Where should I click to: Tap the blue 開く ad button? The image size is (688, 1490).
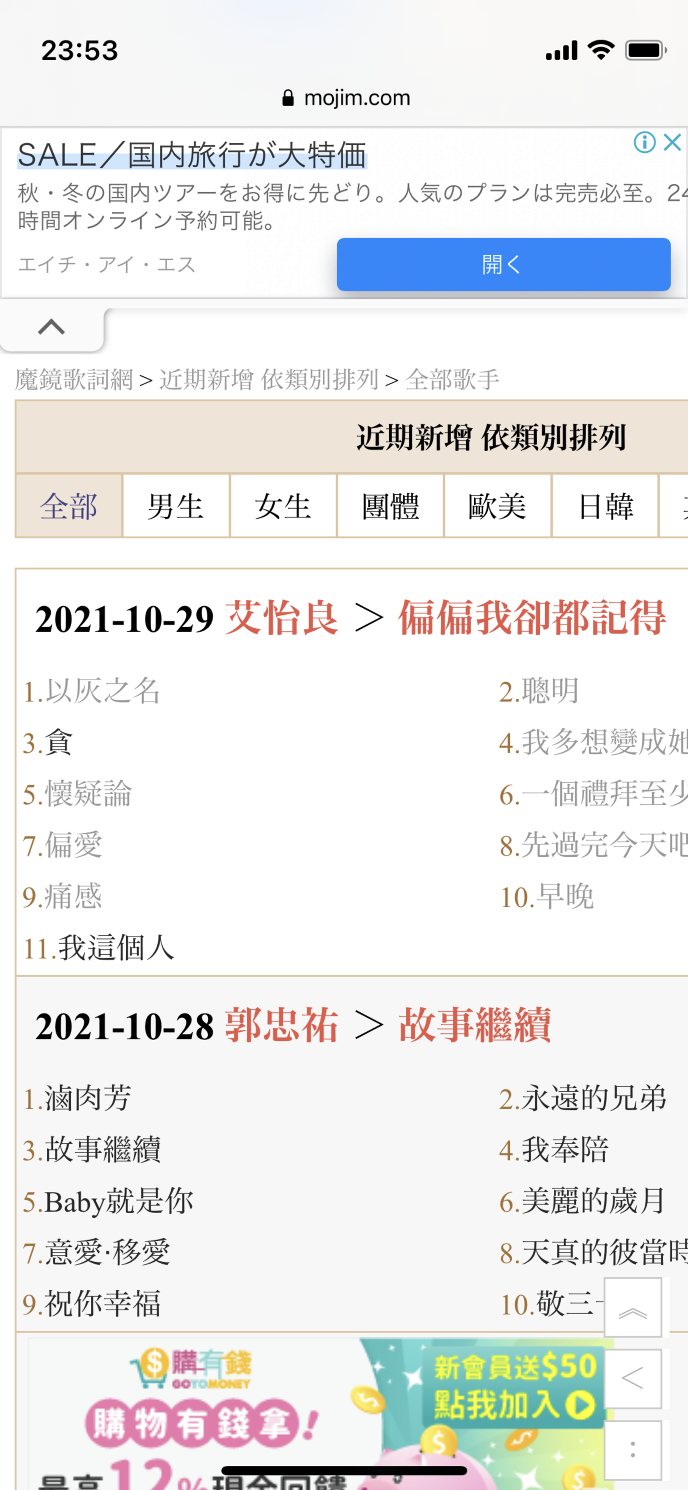503,265
